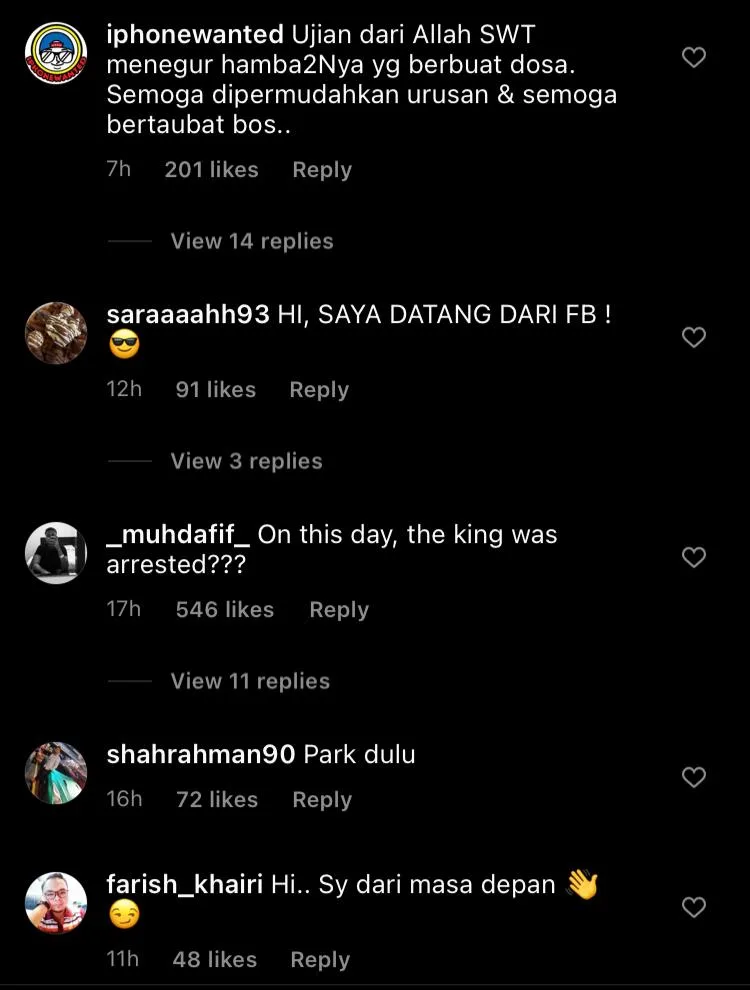Expand View 11 replies
Viewport: 750px width, 990px height.
(249, 681)
